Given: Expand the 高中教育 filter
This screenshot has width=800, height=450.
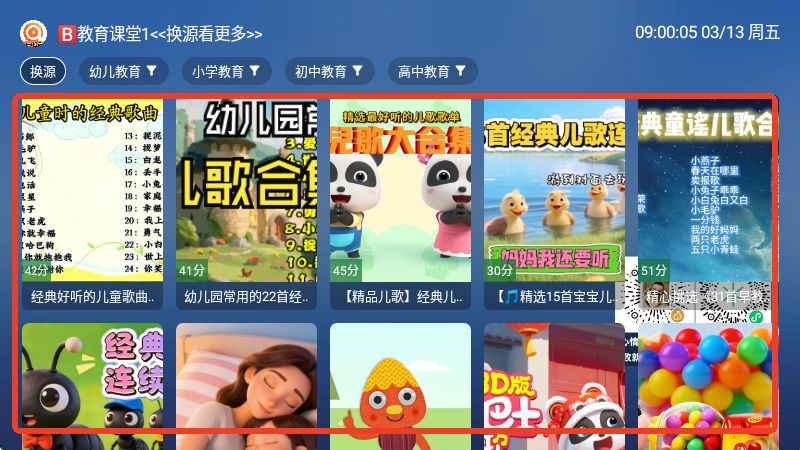Looking at the screenshot, I should pyautogui.click(x=432, y=71).
